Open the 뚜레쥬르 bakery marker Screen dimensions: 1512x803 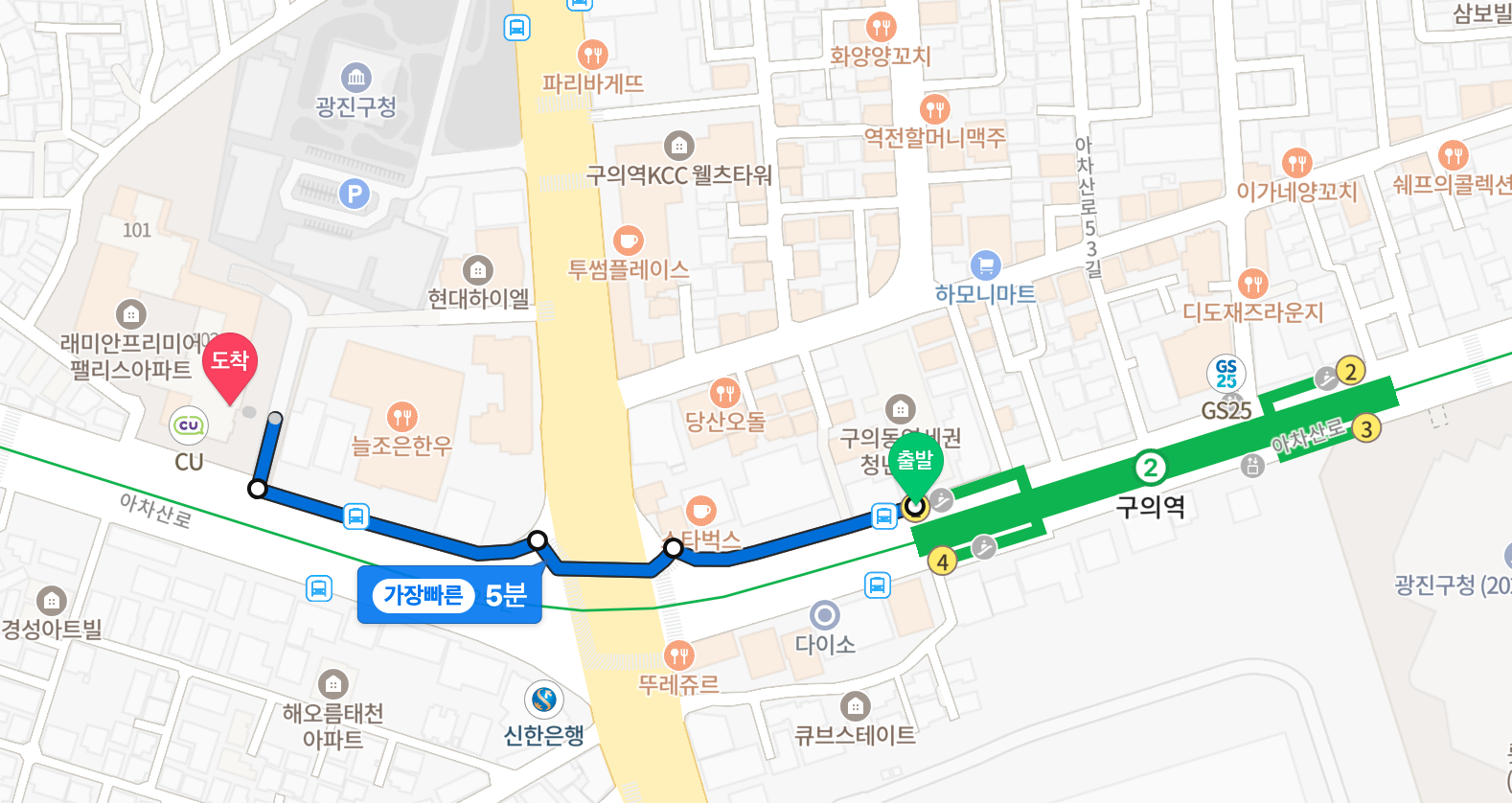pyautogui.click(x=678, y=656)
